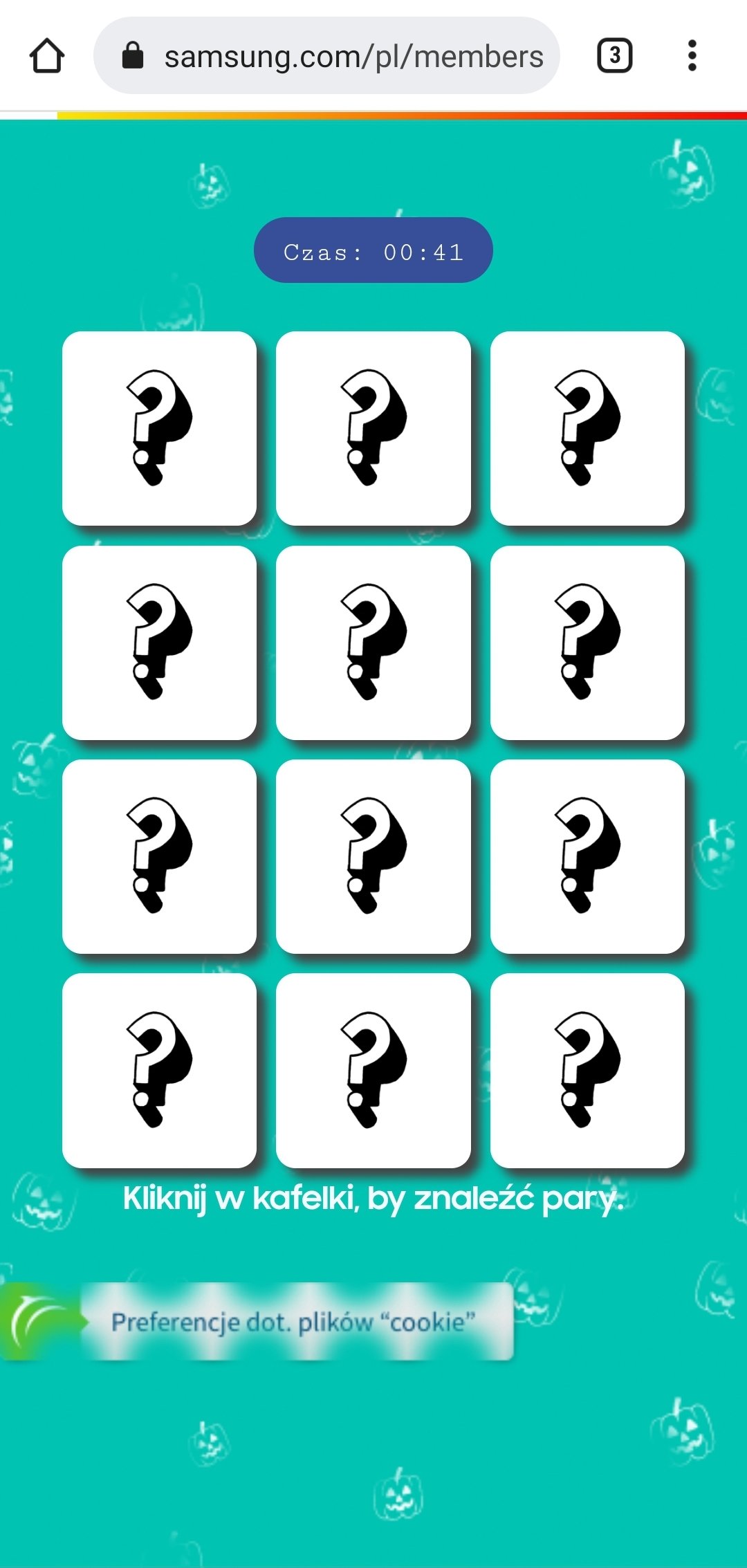The width and height of the screenshot is (747, 1568).
Task: Select the last tile in the bottom row
Action: point(587,1071)
